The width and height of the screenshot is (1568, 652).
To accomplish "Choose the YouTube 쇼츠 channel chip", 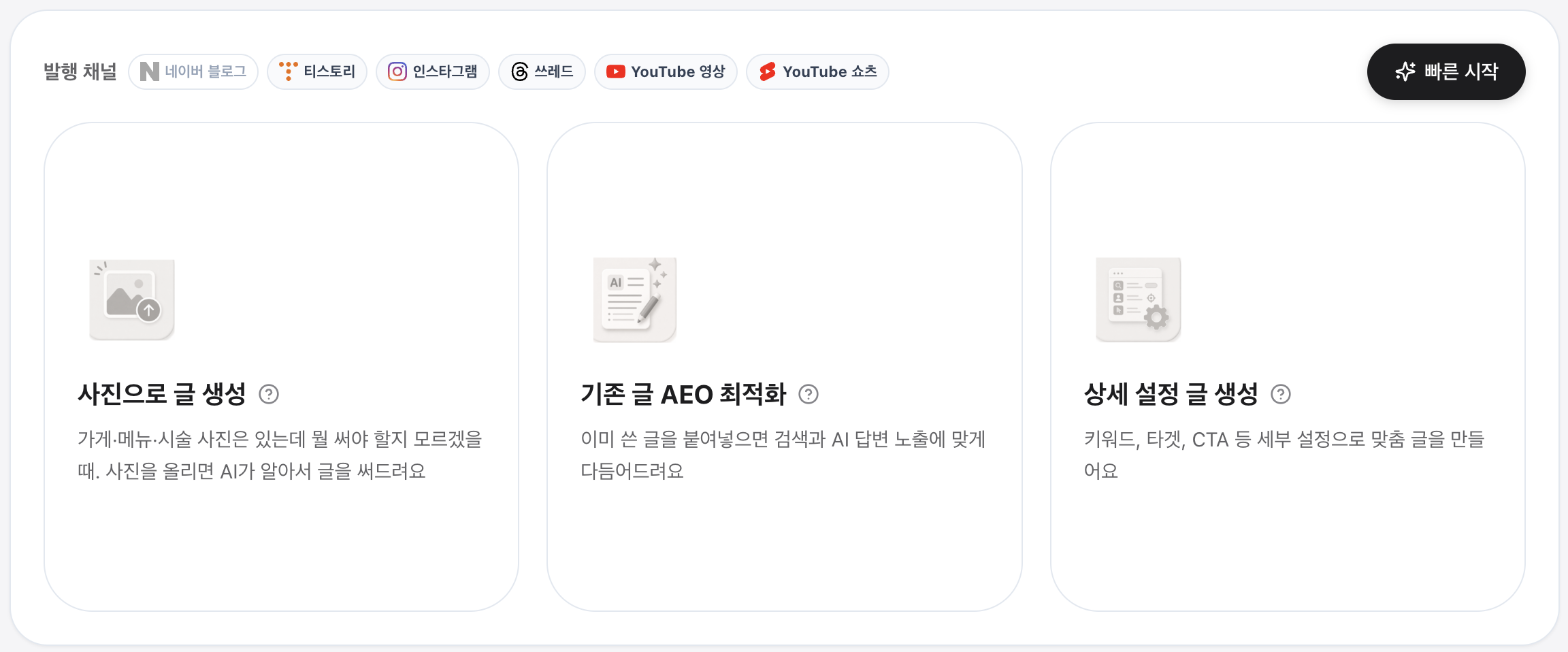I will click(x=818, y=71).
